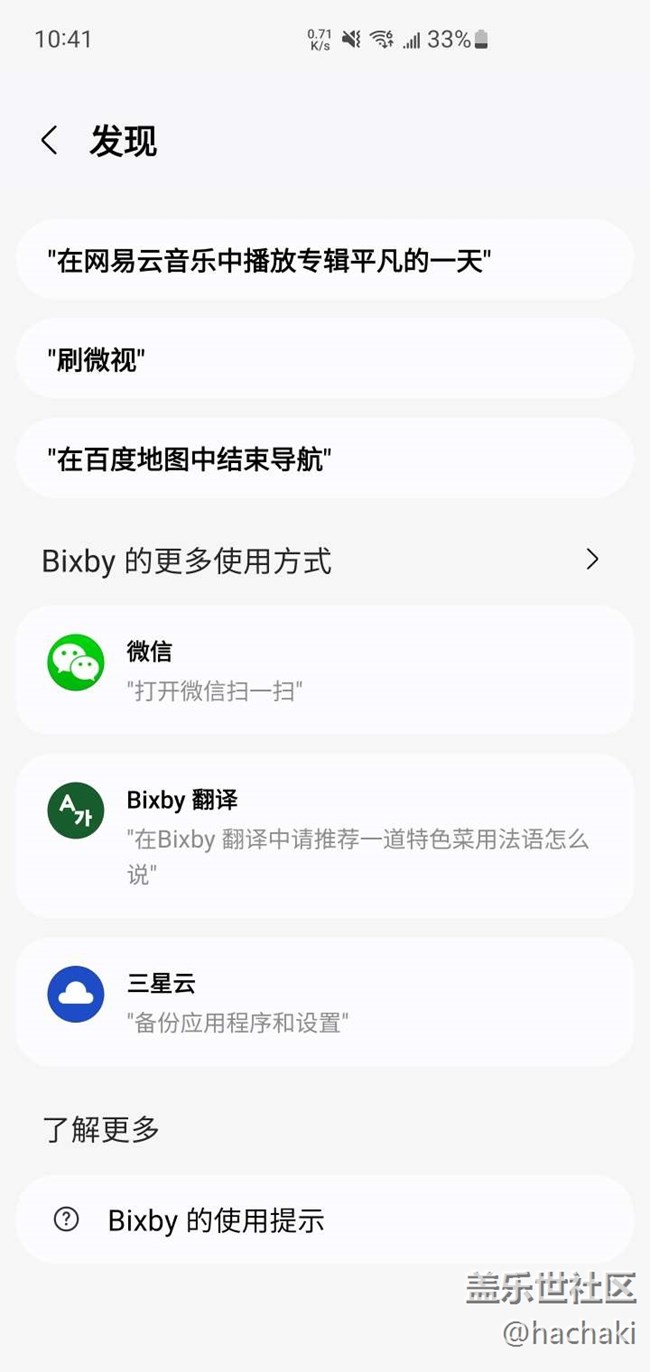Tap the 百度地图 结束导航 suggestion
The width and height of the screenshot is (650, 1372).
[x=324, y=459]
